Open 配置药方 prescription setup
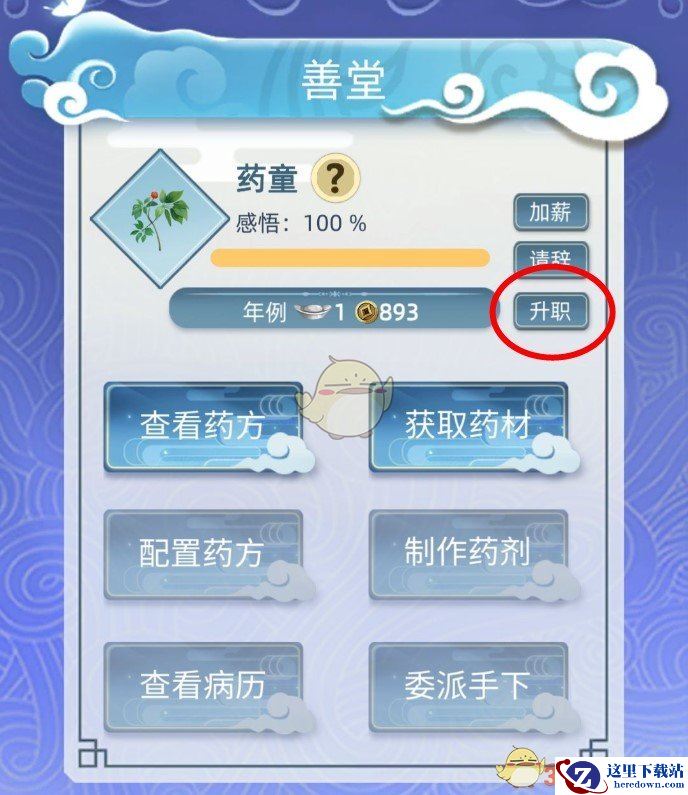Viewport: 688px width, 795px height. click(x=202, y=554)
